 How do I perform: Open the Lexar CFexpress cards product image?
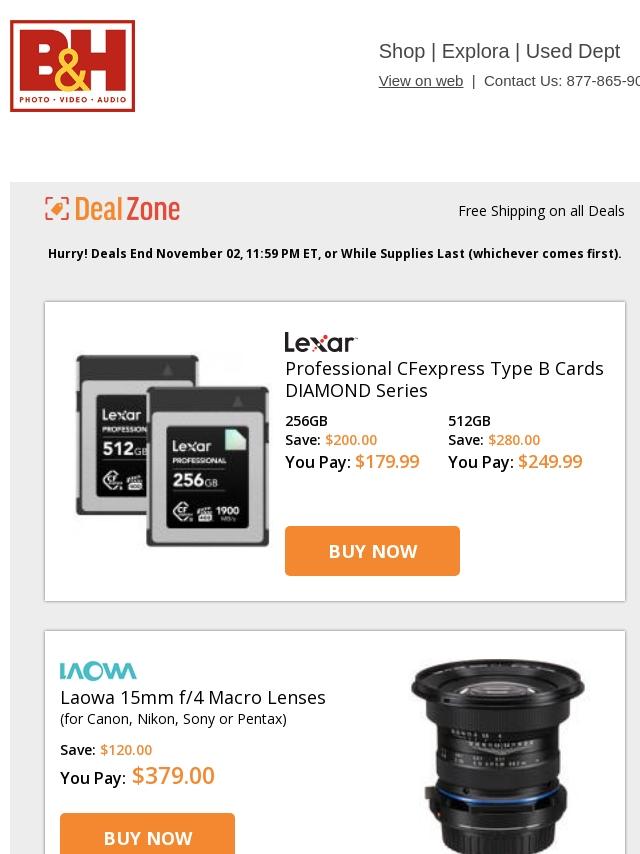tap(172, 450)
